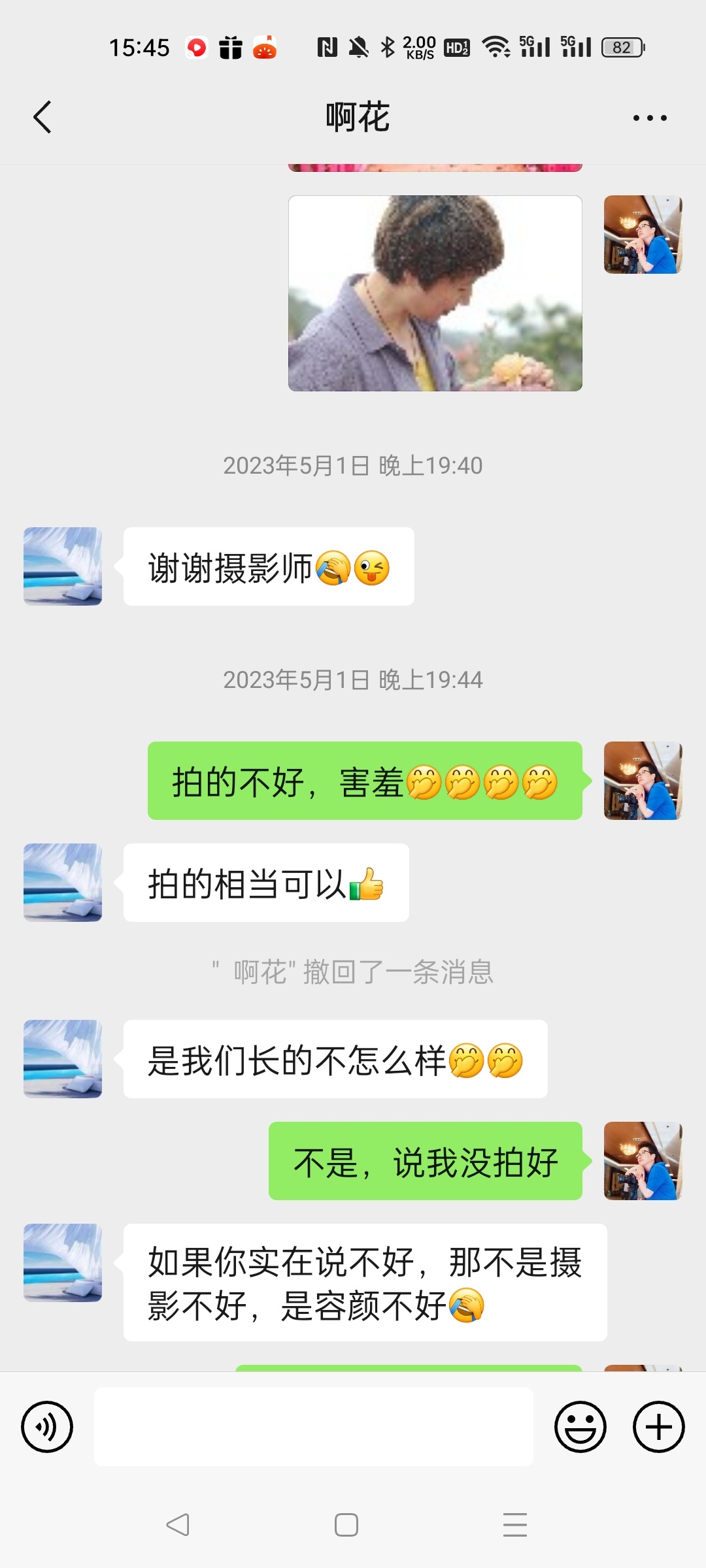Open the plus attachments menu
The height and width of the screenshot is (1568, 706).
click(x=659, y=1427)
